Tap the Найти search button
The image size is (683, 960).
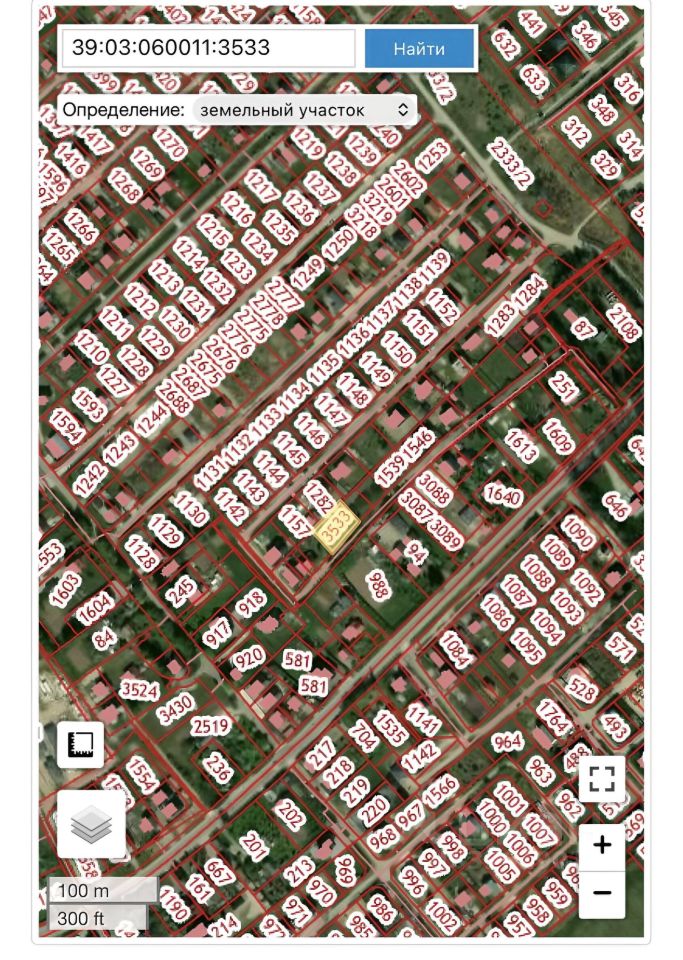tap(419, 48)
